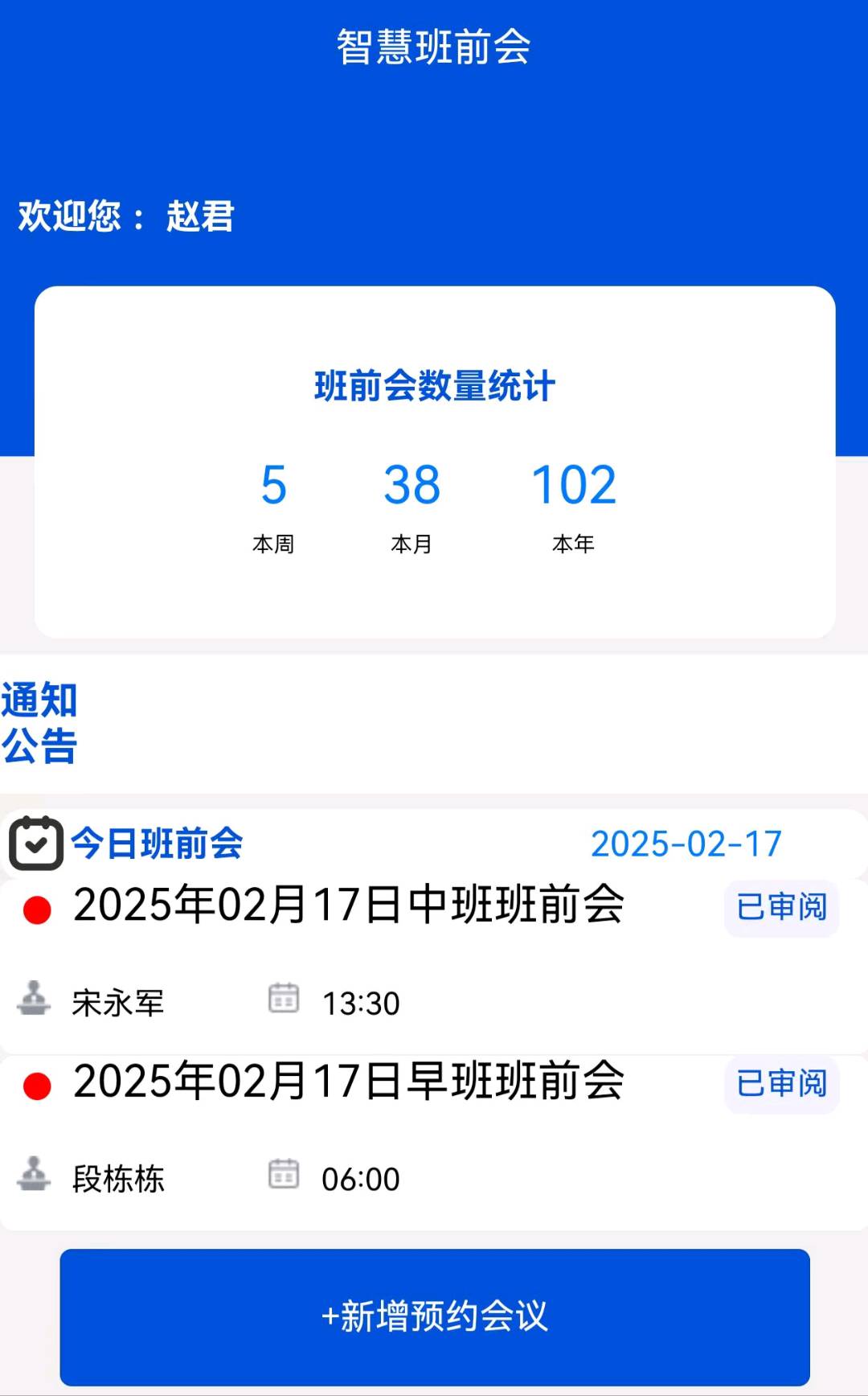Tap 已审阅 badge on 中班班前会
This screenshot has width=868, height=1396.
pos(781,908)
